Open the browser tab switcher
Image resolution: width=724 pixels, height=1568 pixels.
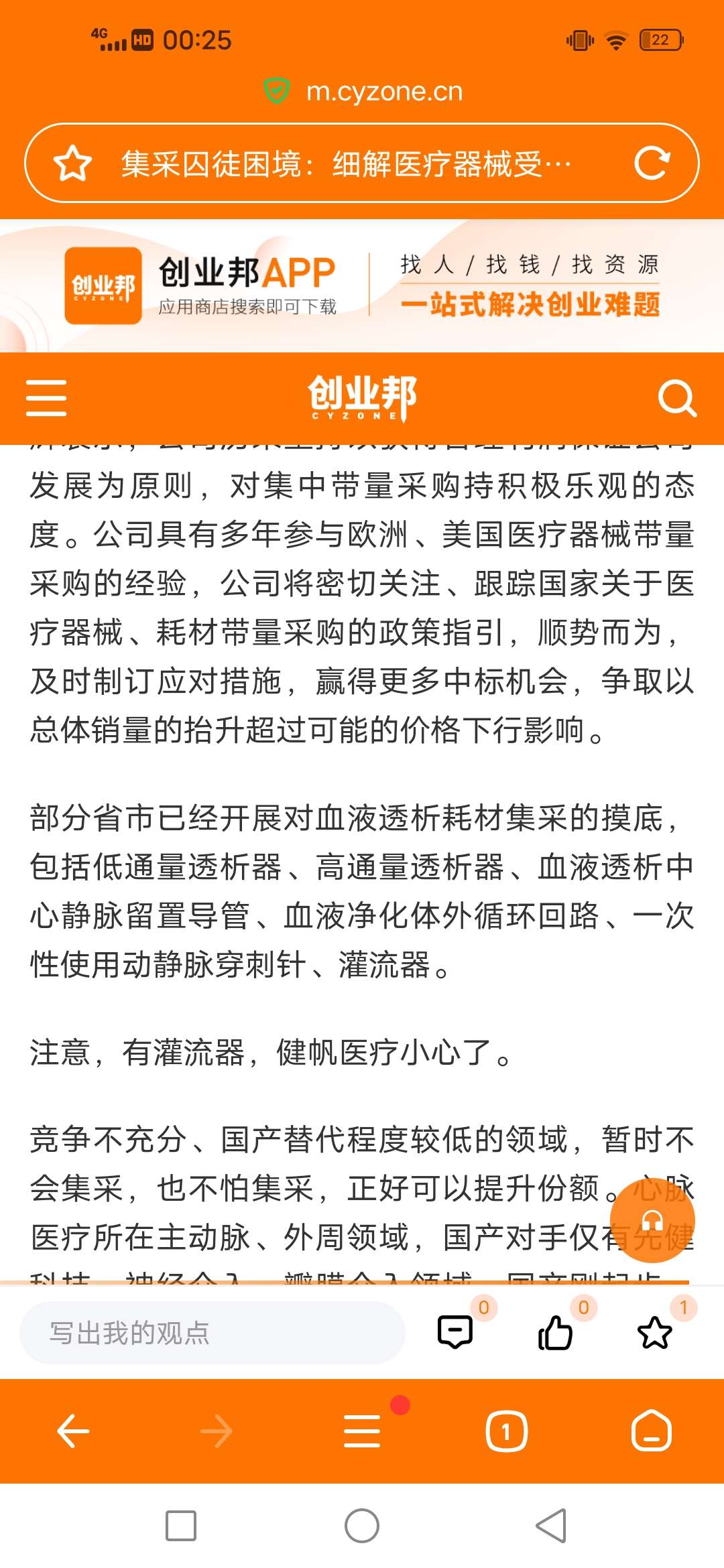click(506, 1432)
